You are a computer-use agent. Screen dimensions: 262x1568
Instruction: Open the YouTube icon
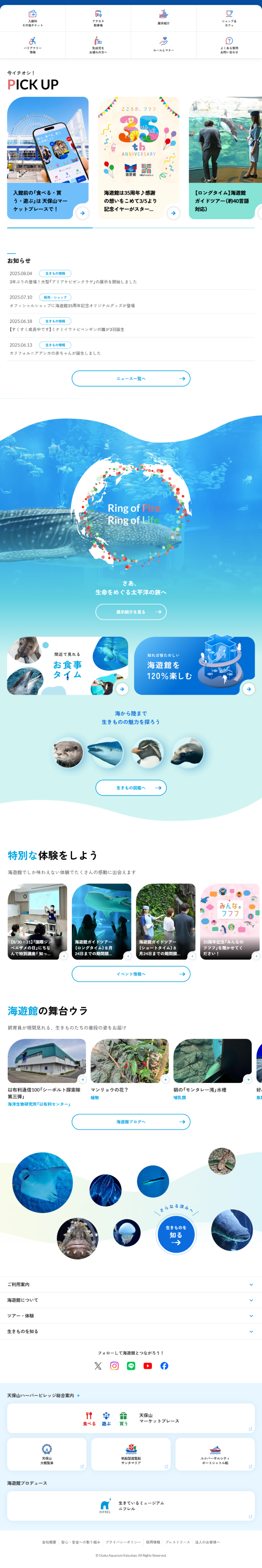(x=148, y=1366)
